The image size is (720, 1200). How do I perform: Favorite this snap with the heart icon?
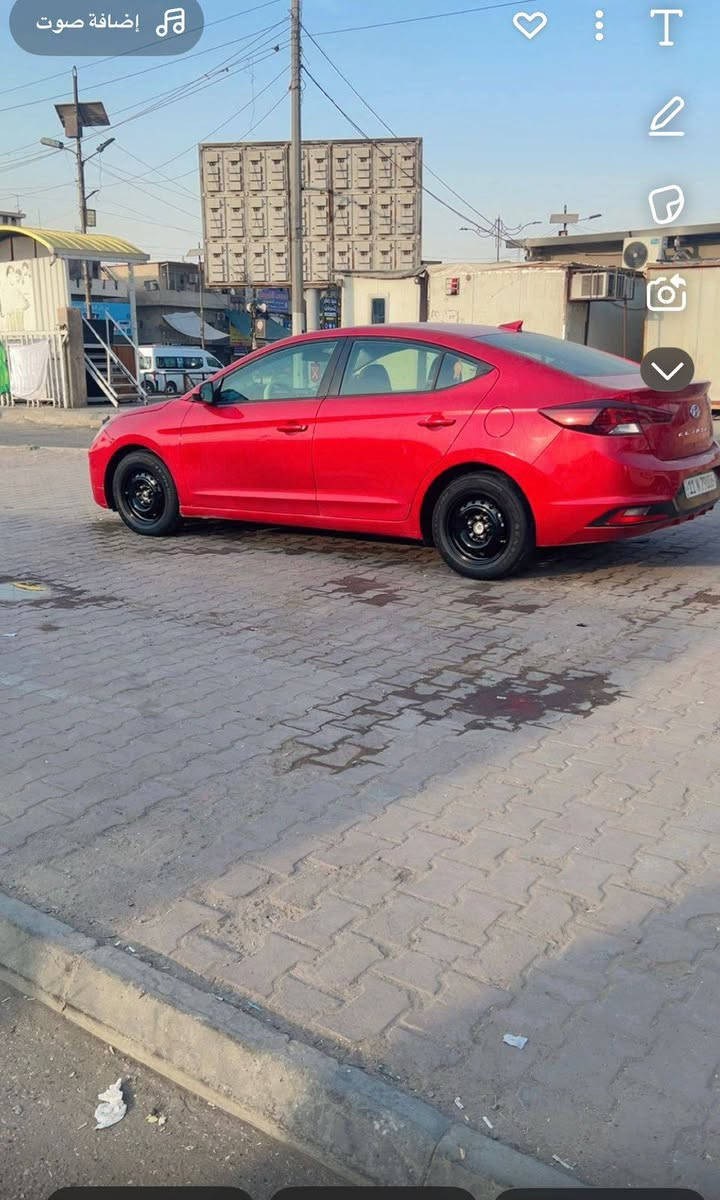pyautogui.click(x=530, y=25)
